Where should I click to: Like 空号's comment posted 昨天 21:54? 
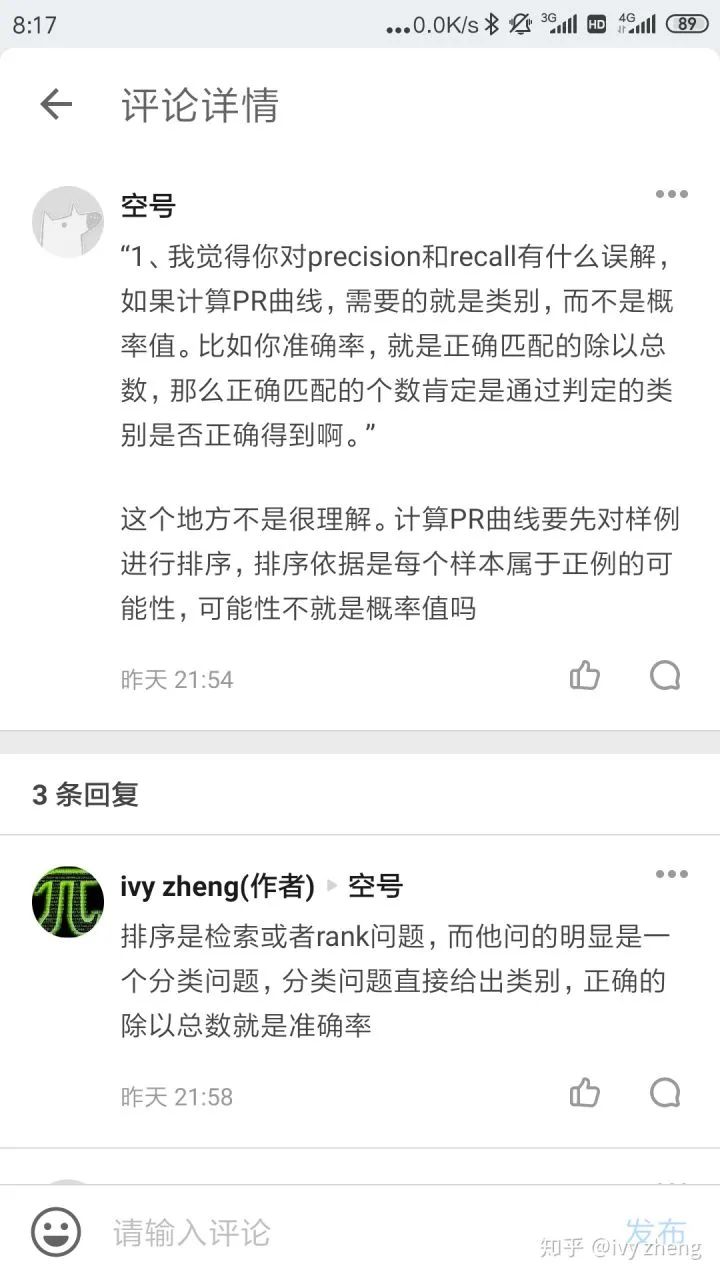pyautogui.click(x=585, y=677)
